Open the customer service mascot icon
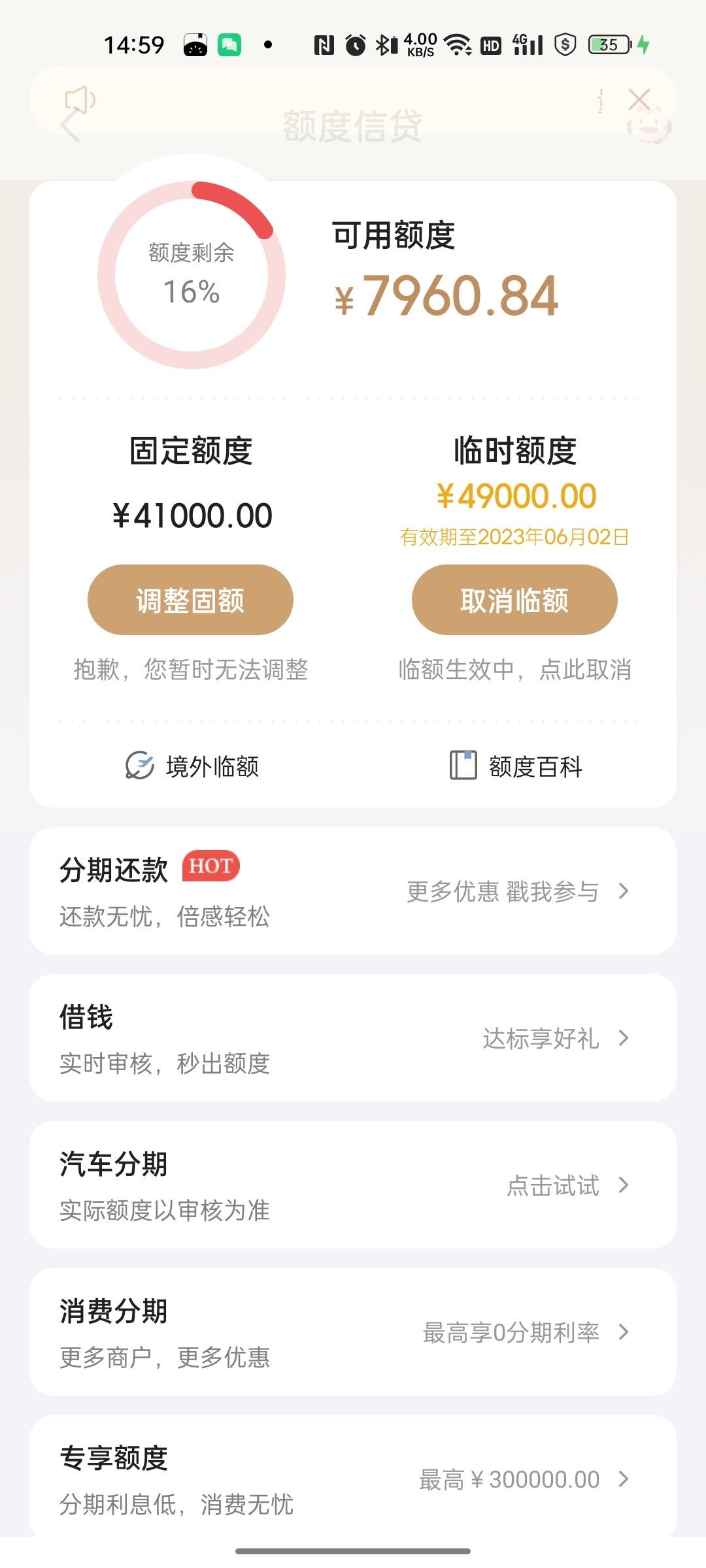The width and height of the screenshot is (706, 1568). click(649, 127)
